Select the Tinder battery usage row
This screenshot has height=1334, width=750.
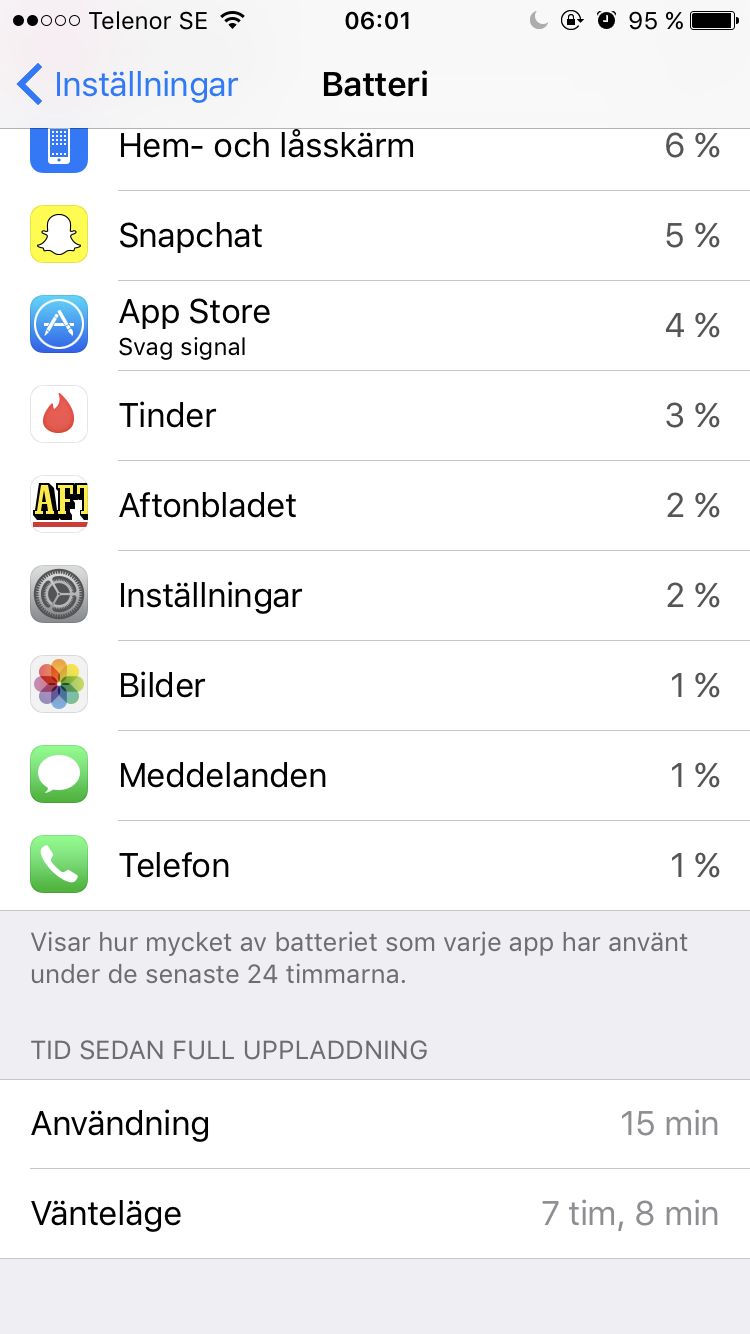point(375,416)
